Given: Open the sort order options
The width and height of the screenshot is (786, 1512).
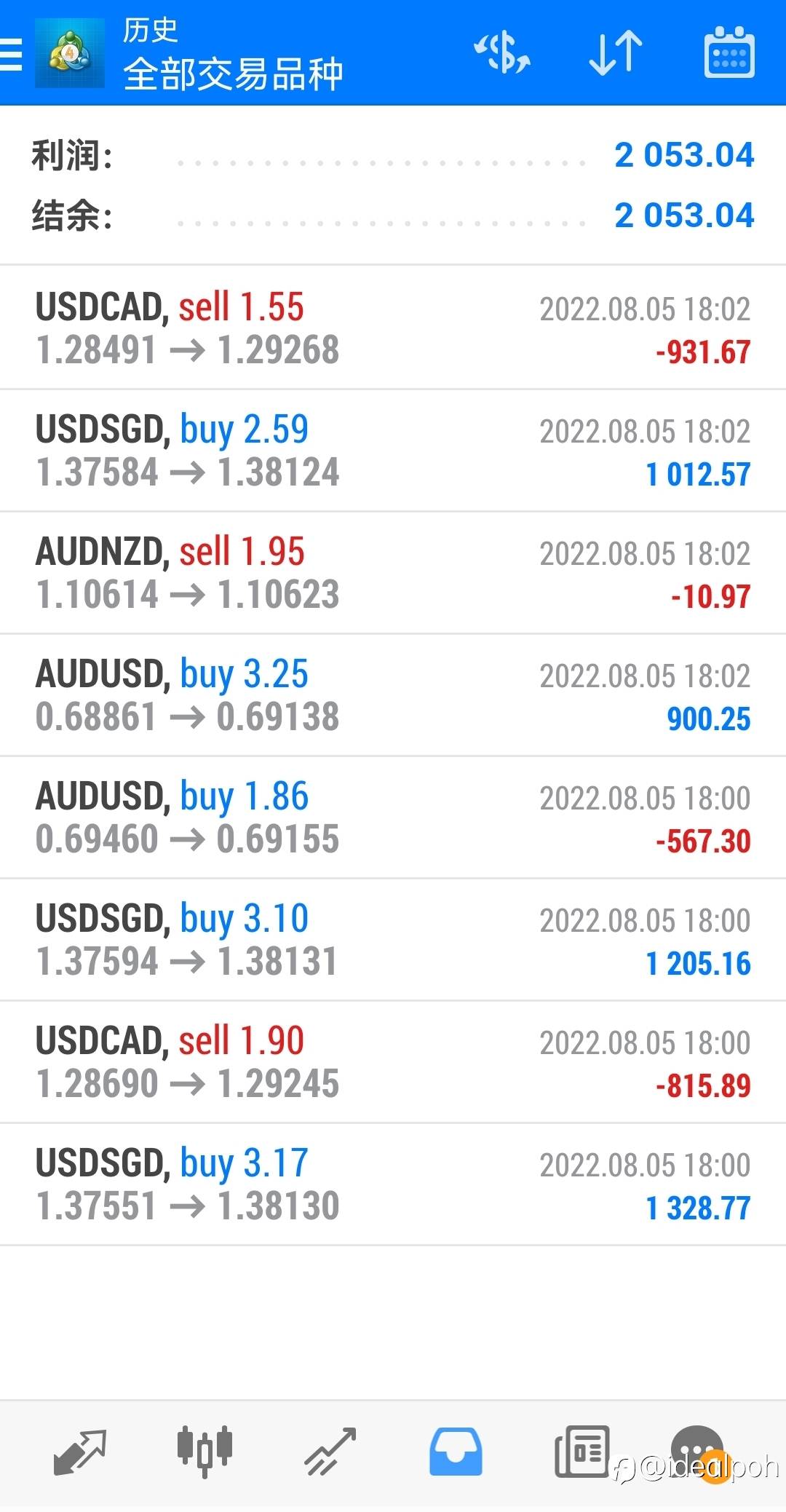Looking at the screenshot, I should pyautogui.click(x=615, y=54).
